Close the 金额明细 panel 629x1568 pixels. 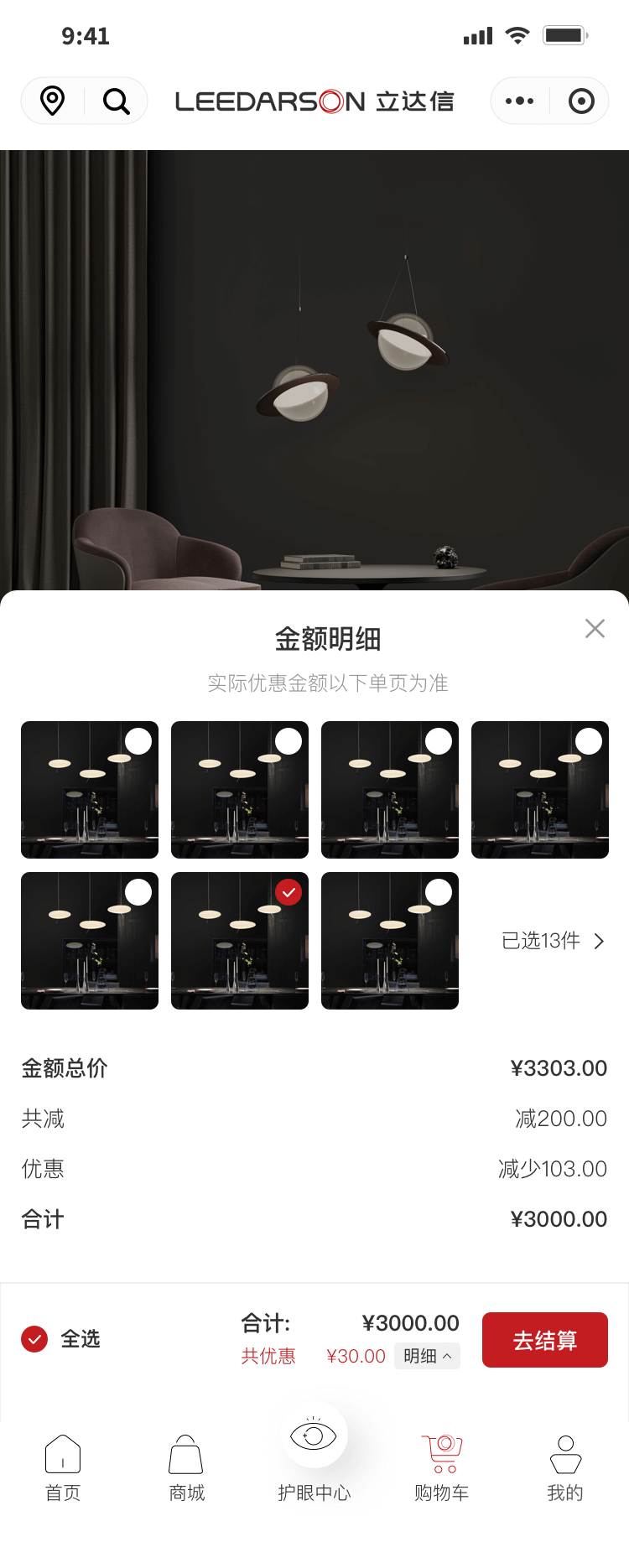point(595,628)
